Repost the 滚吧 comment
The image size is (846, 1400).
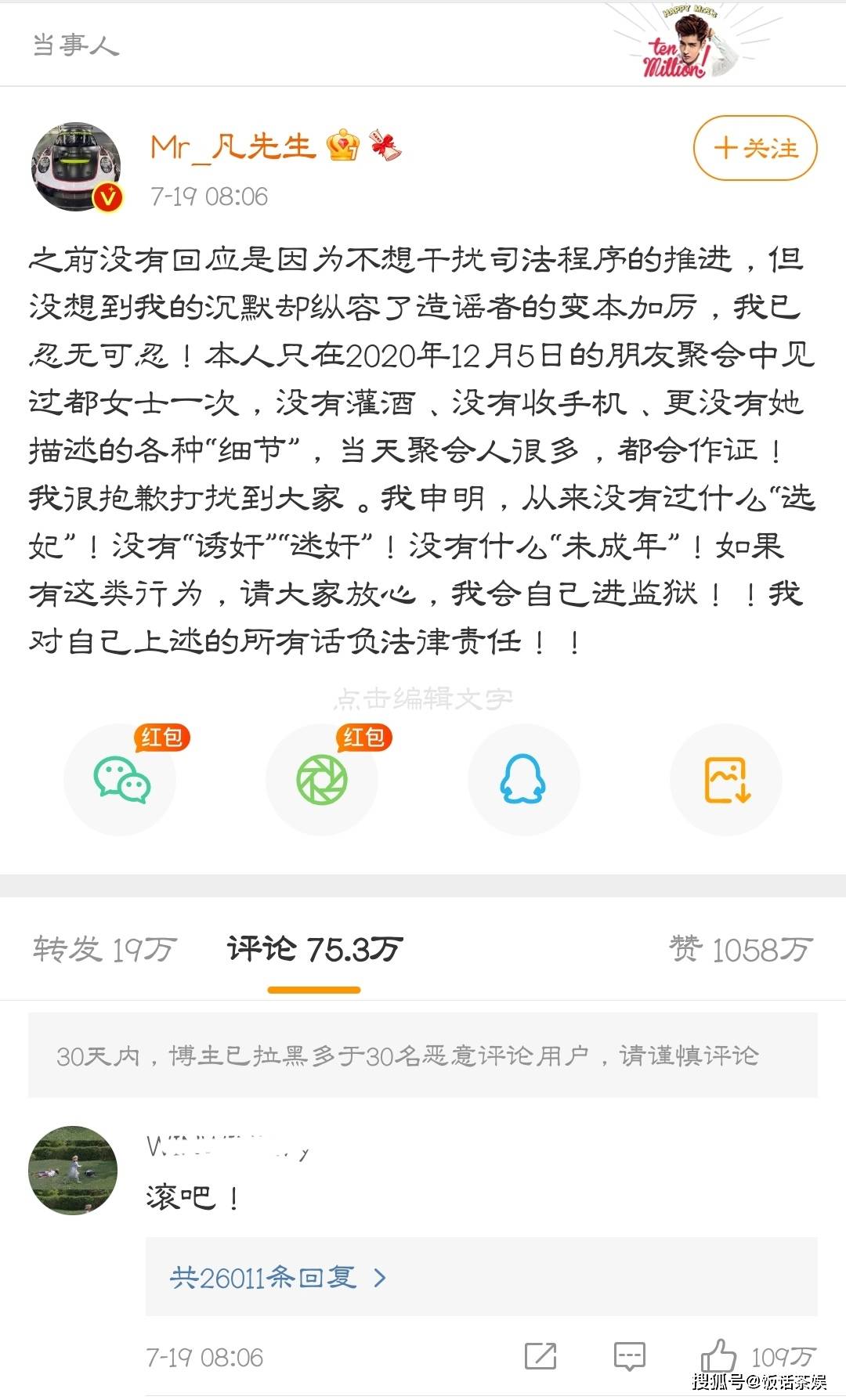[540, 1356]
